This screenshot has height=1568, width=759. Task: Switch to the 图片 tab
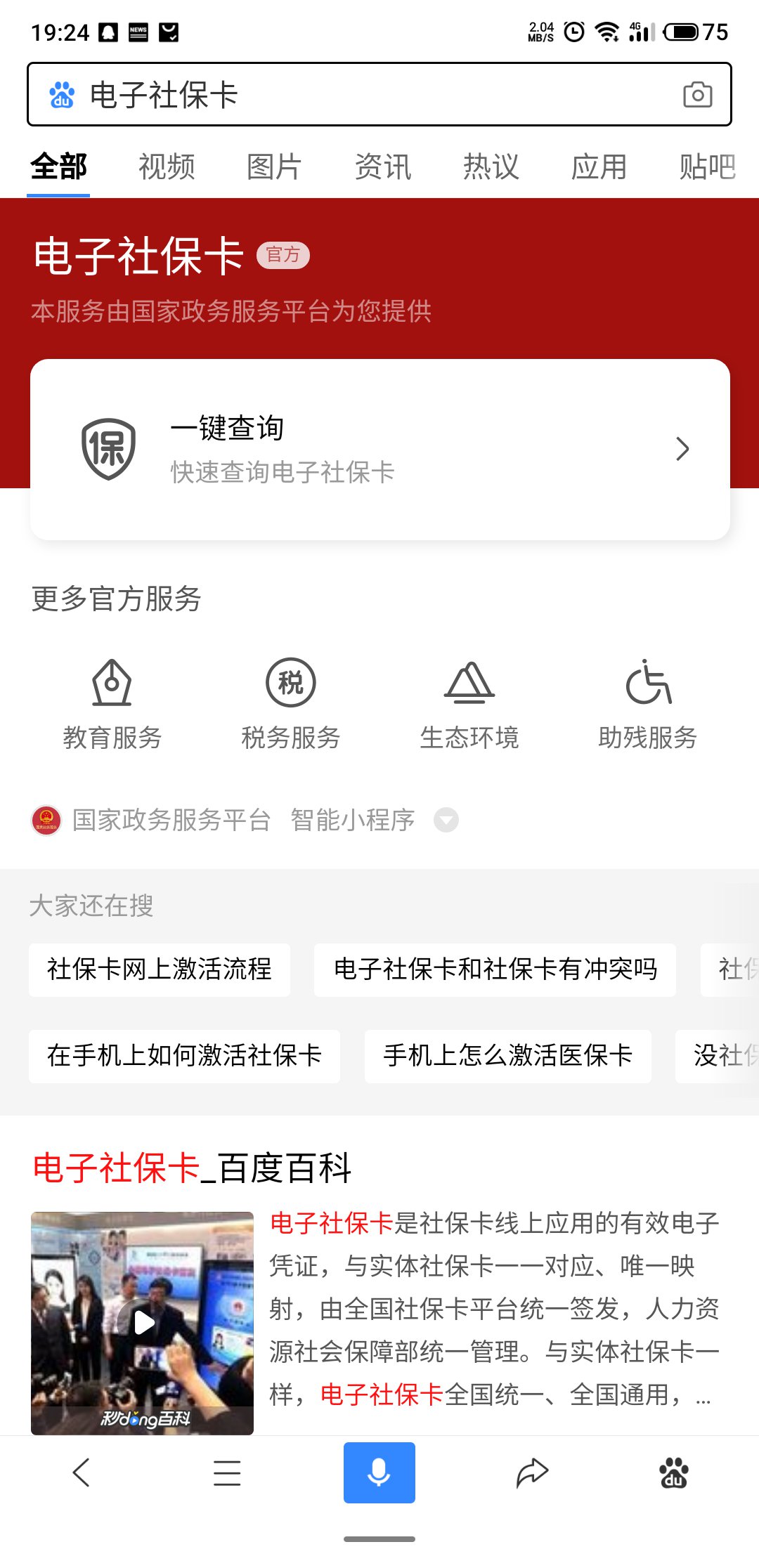click(x=274, y=167)
